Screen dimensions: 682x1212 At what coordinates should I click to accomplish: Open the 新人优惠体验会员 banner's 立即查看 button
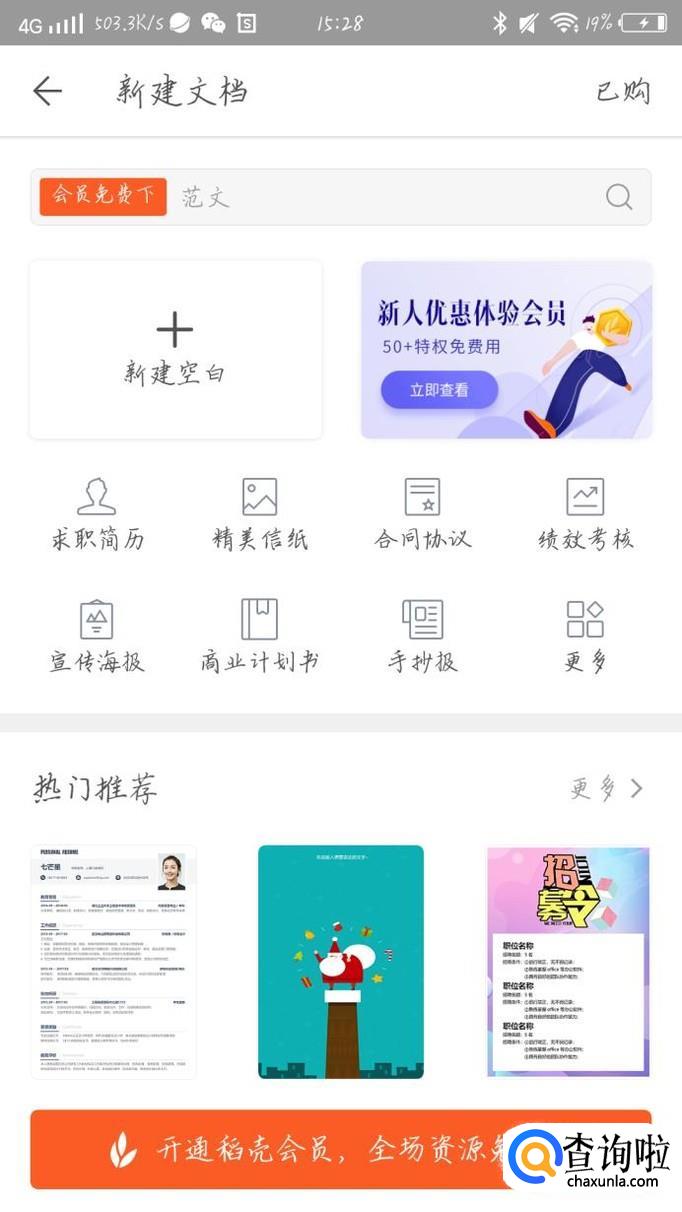(x=439, y=390)
